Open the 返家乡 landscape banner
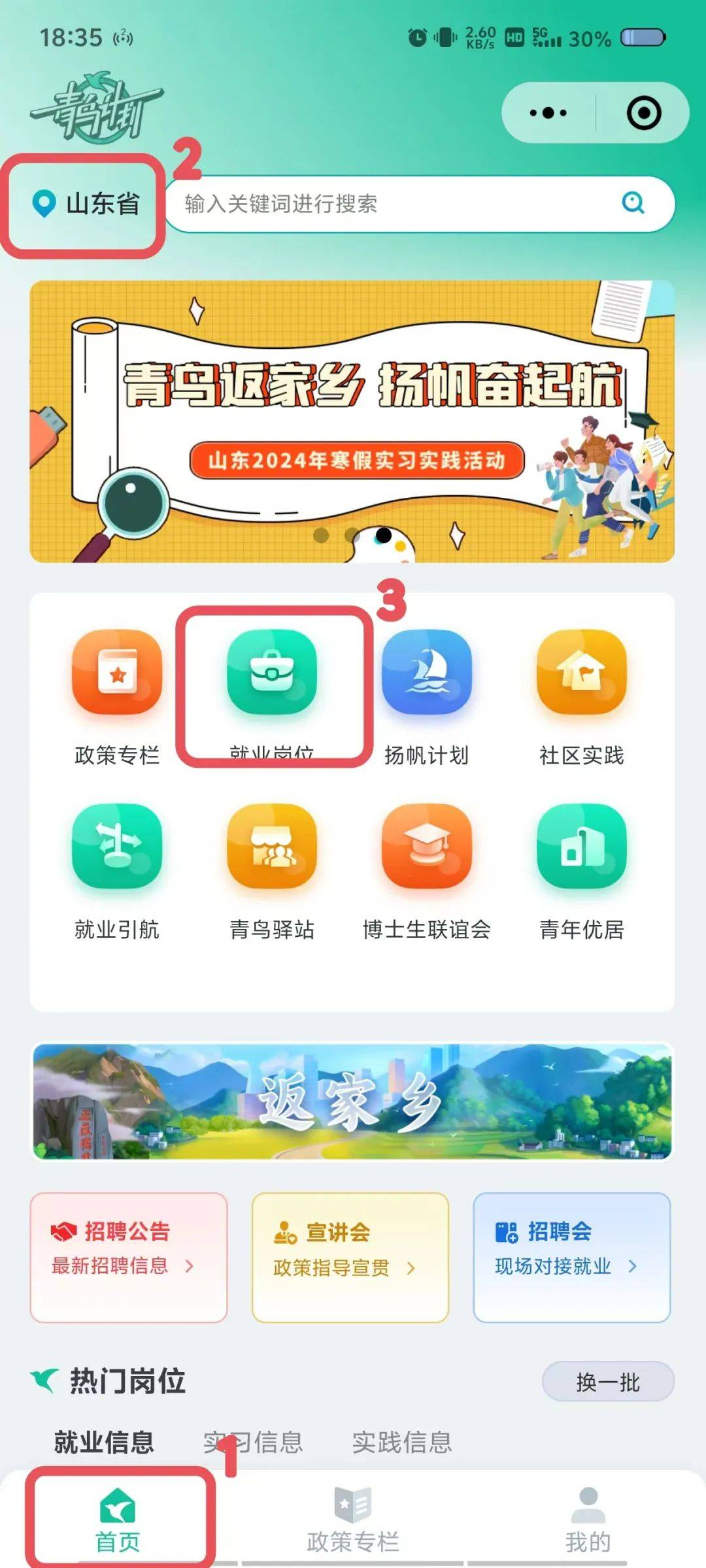706x1568 pixels. point(352,1102)
